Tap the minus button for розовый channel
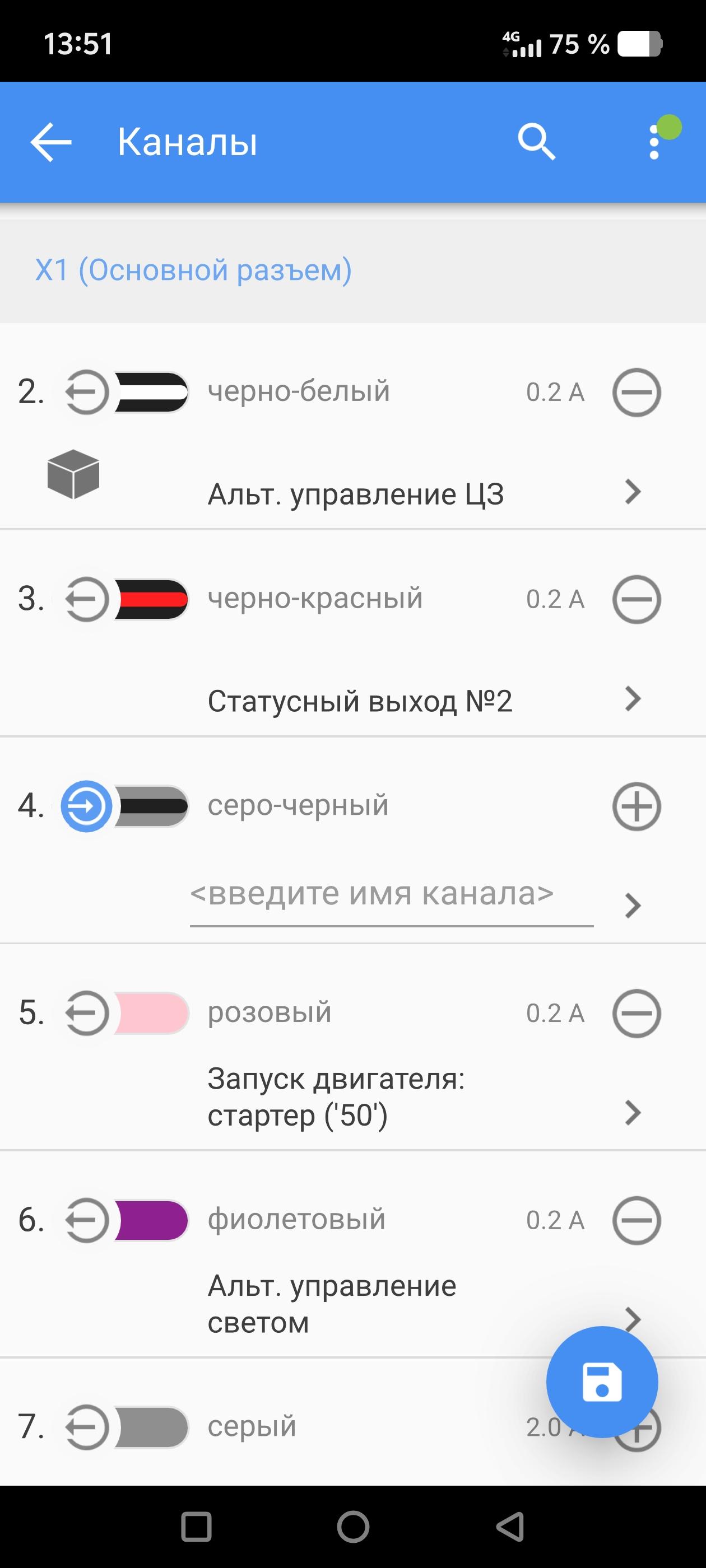 pos(636,1014)
